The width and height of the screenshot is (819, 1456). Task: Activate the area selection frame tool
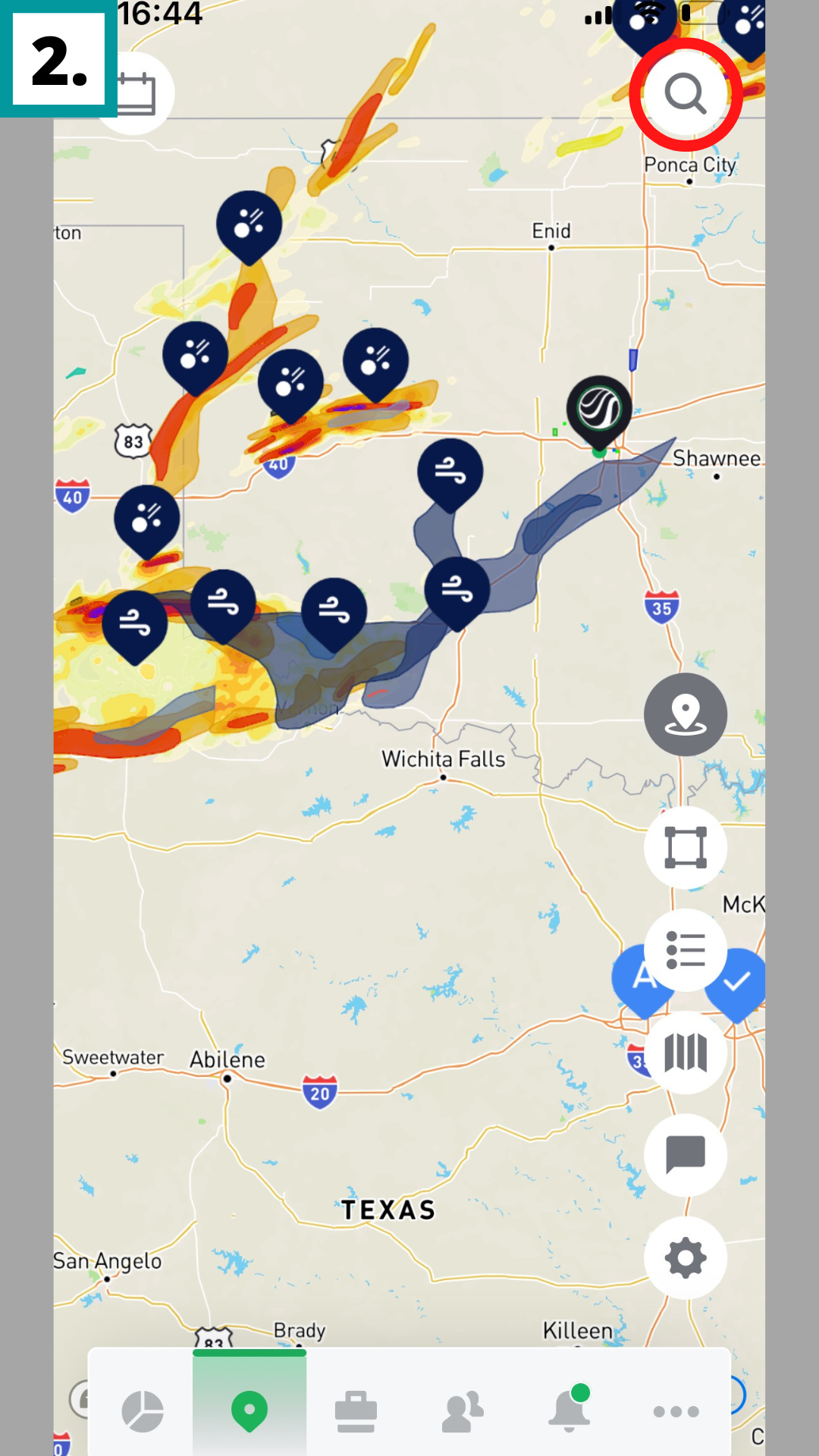(x=686, y=847)
